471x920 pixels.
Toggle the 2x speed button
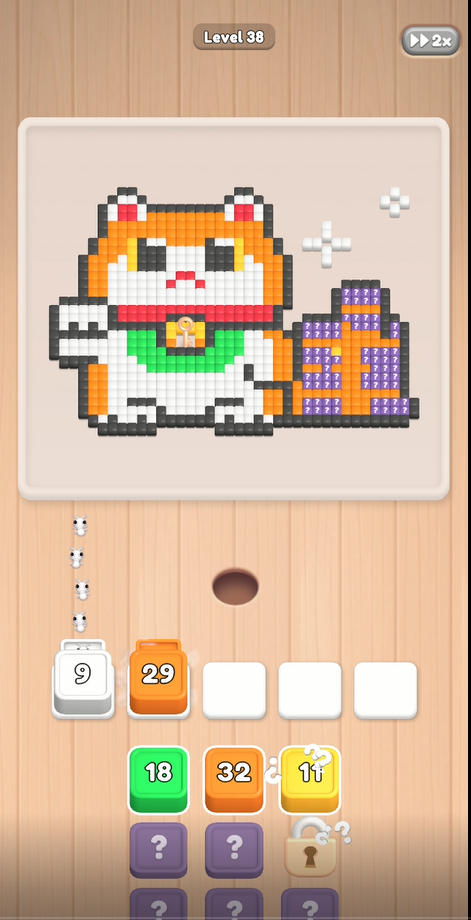431,40
